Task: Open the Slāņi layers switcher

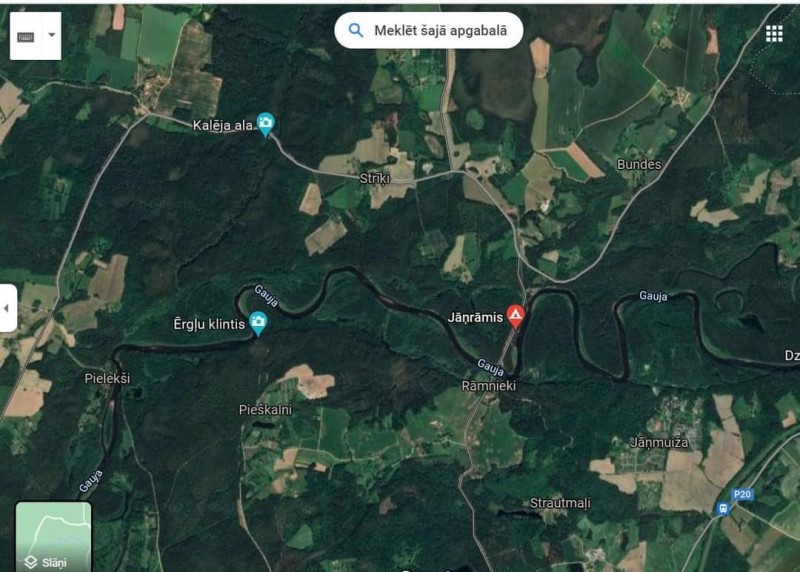Action: [53, 537]
